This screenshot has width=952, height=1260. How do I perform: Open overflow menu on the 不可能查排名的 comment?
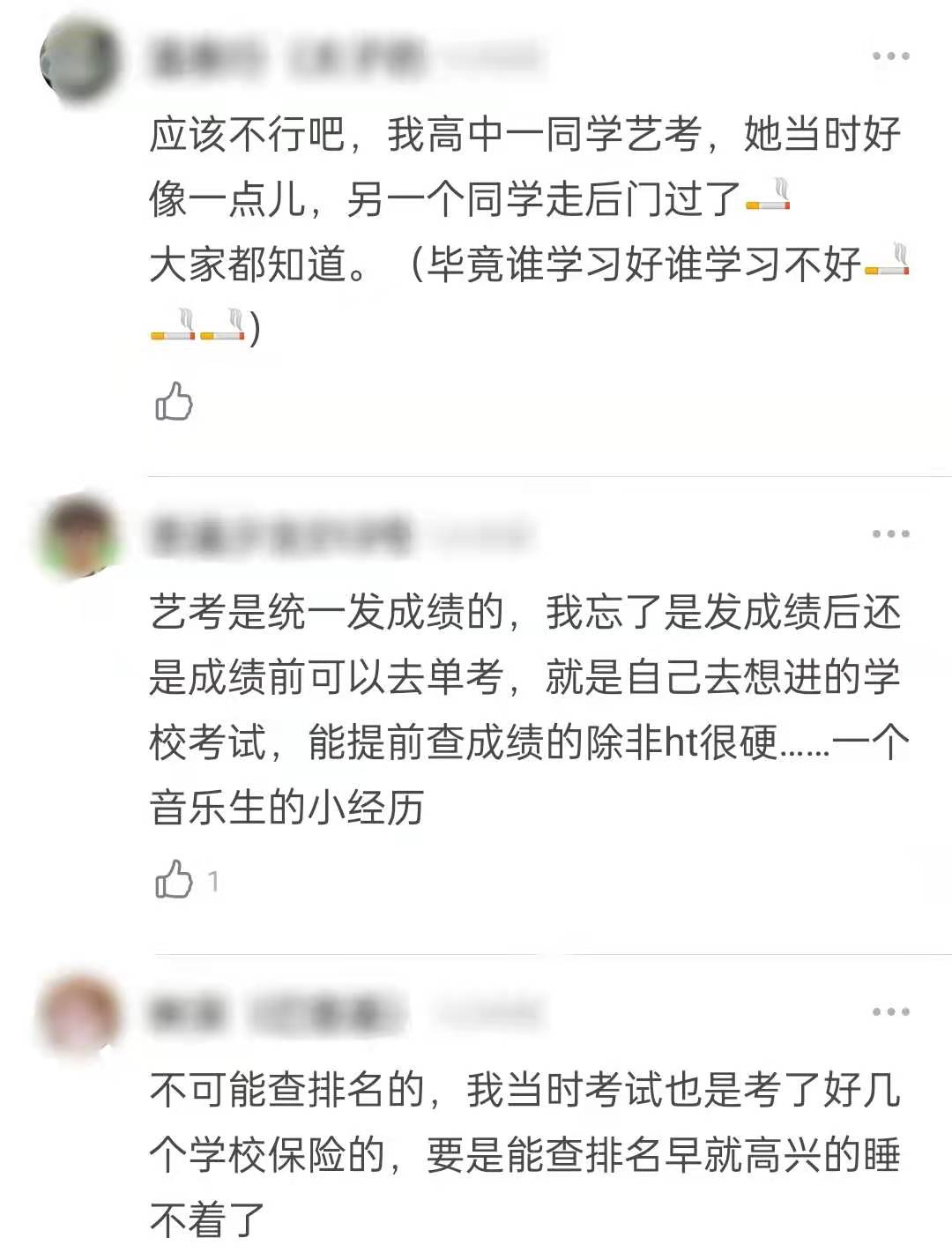point(890,1011)
